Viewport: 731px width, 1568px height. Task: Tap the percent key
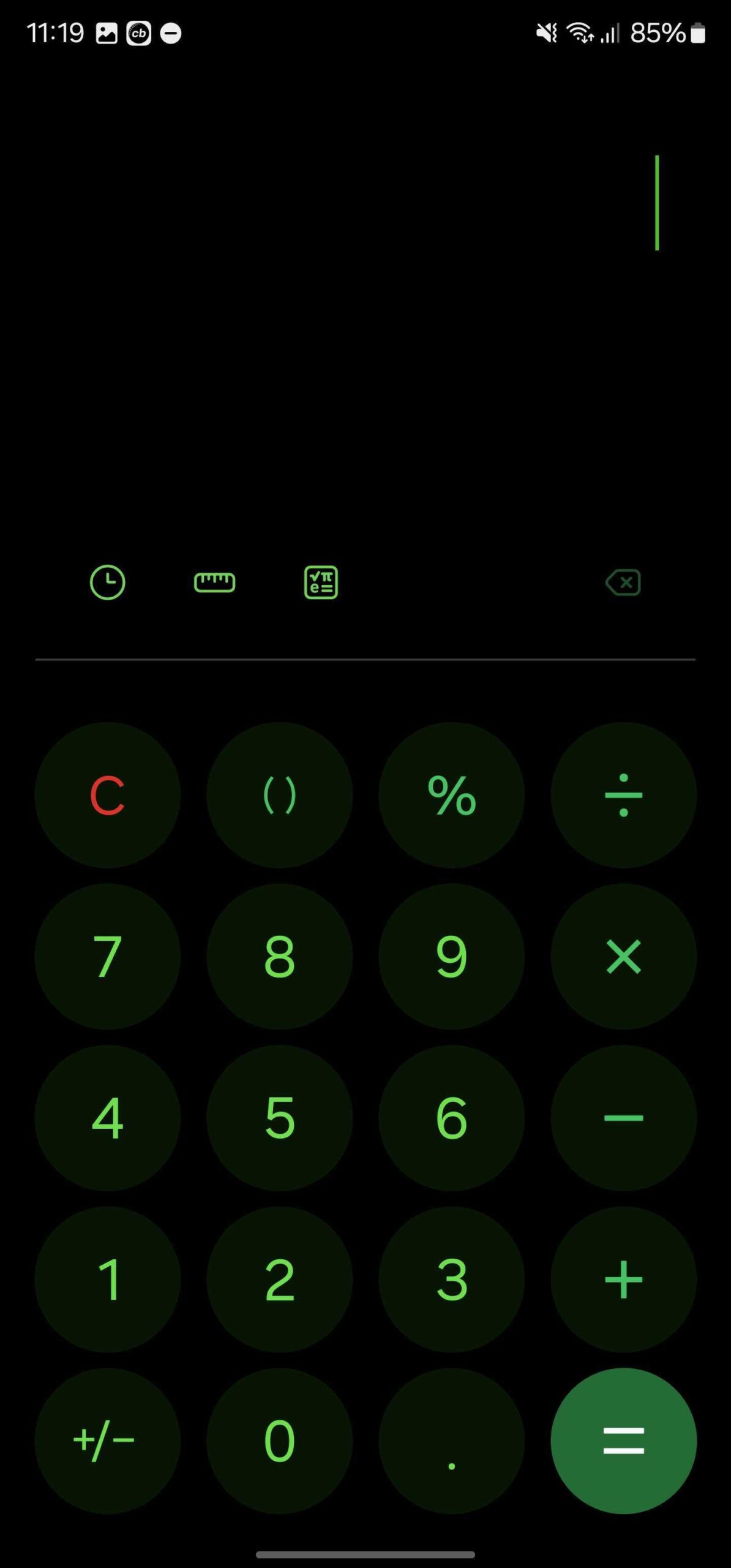pos(451,795)
